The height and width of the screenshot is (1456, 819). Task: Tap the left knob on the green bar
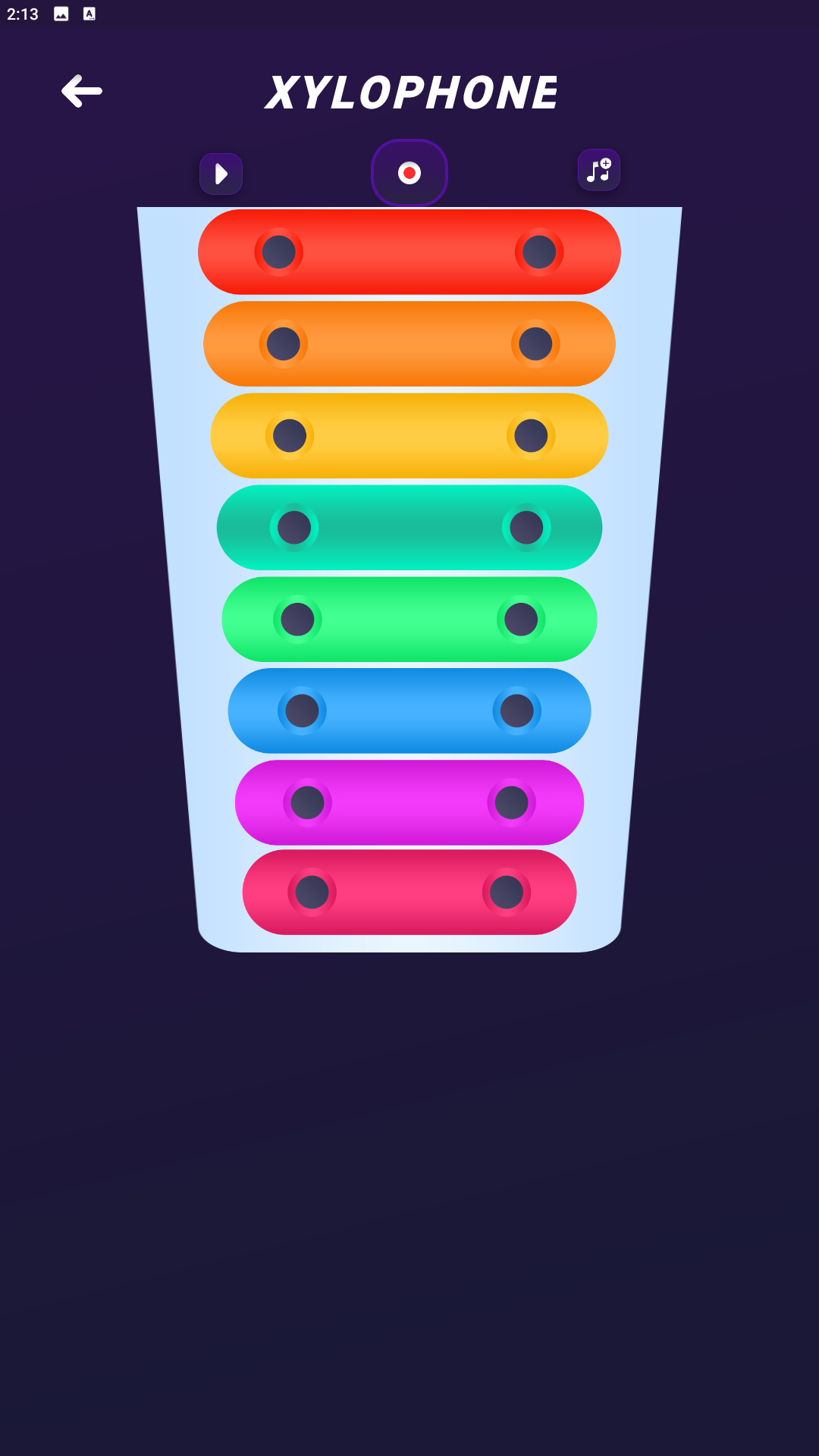coord(297,619)
